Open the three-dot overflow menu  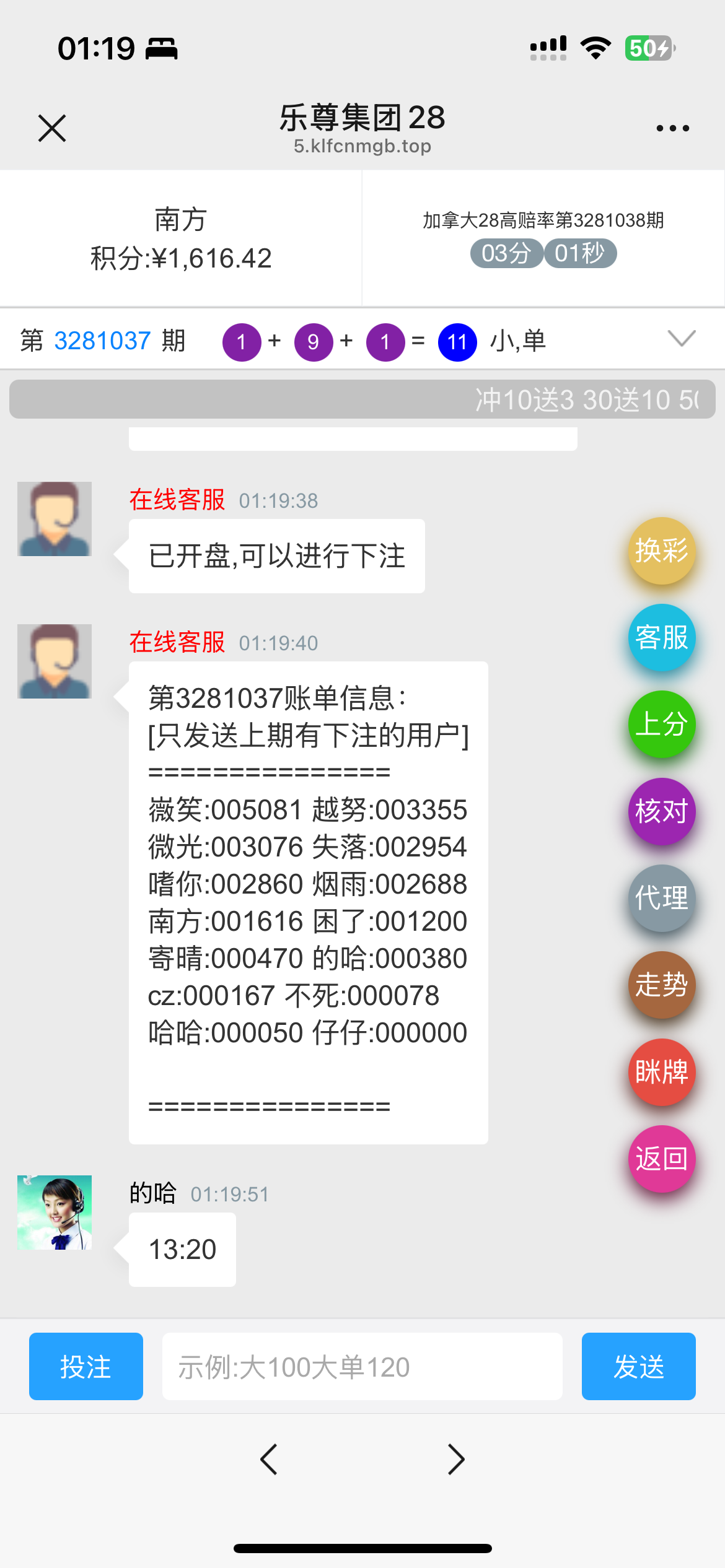click(x=672, y=127)
